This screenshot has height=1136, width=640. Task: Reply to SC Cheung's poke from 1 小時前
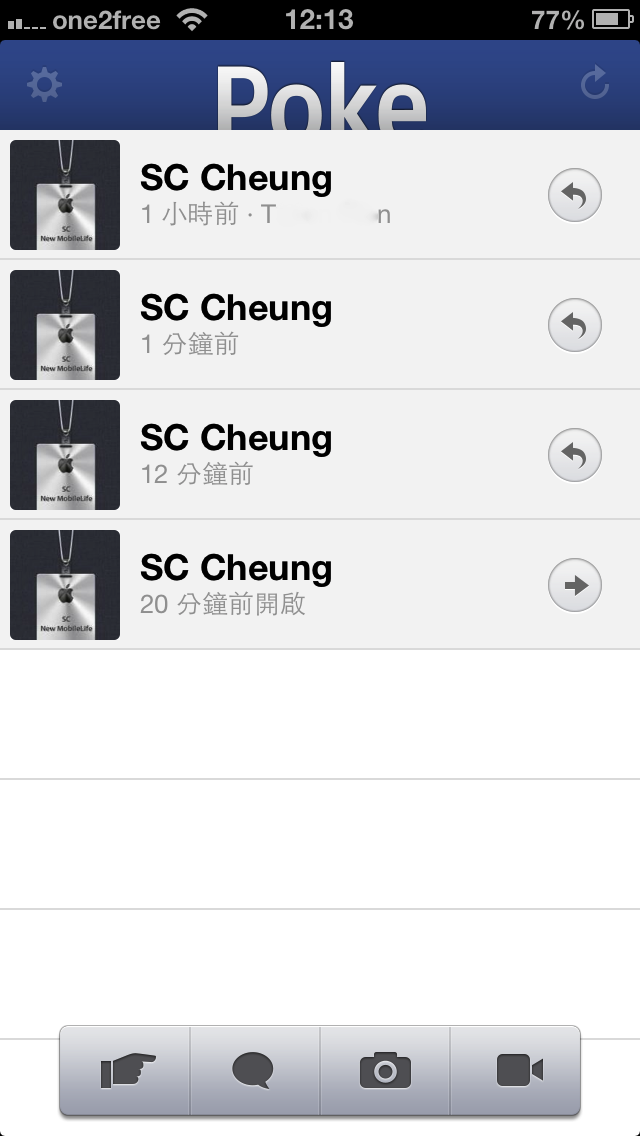tap(575, 196)
